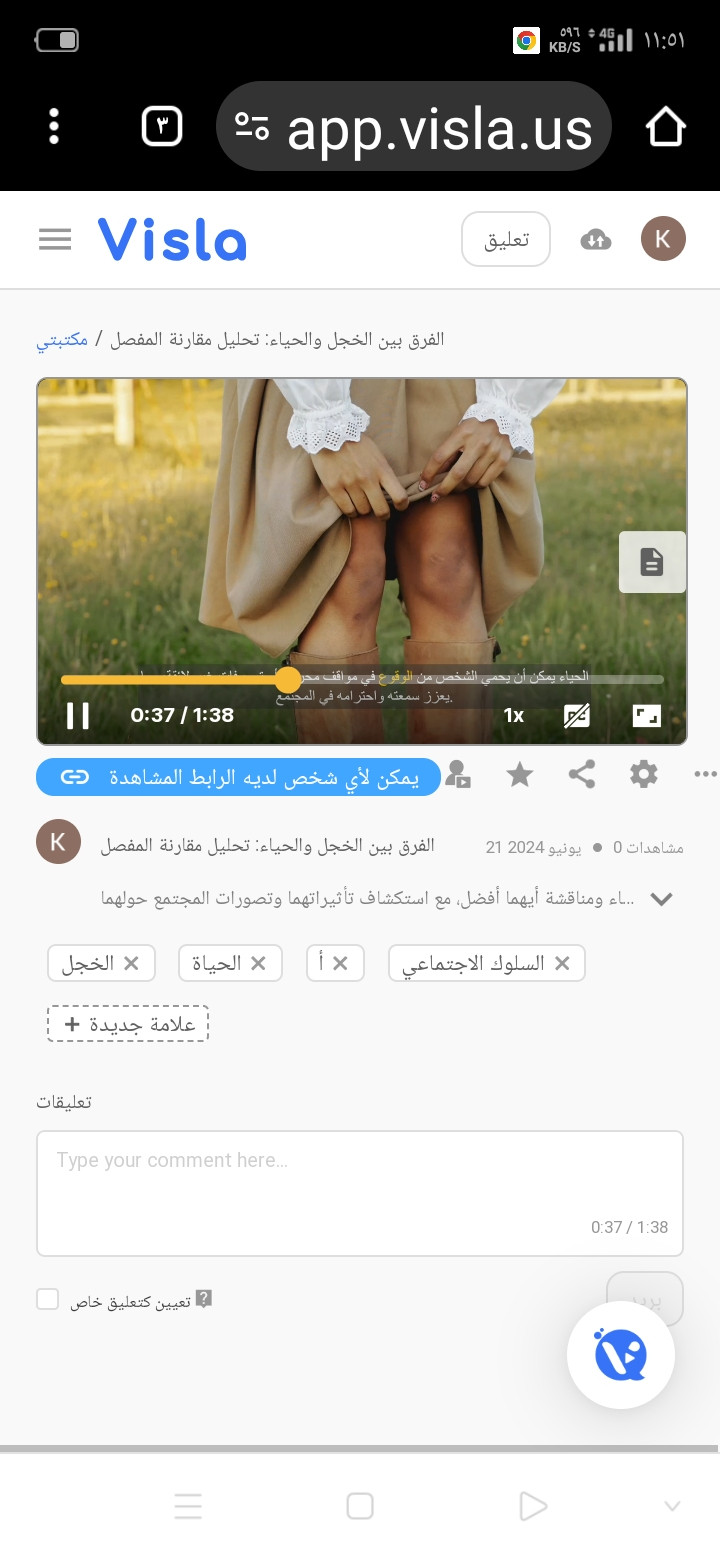Change the 1x playback speed

click(x=513, y=715)
